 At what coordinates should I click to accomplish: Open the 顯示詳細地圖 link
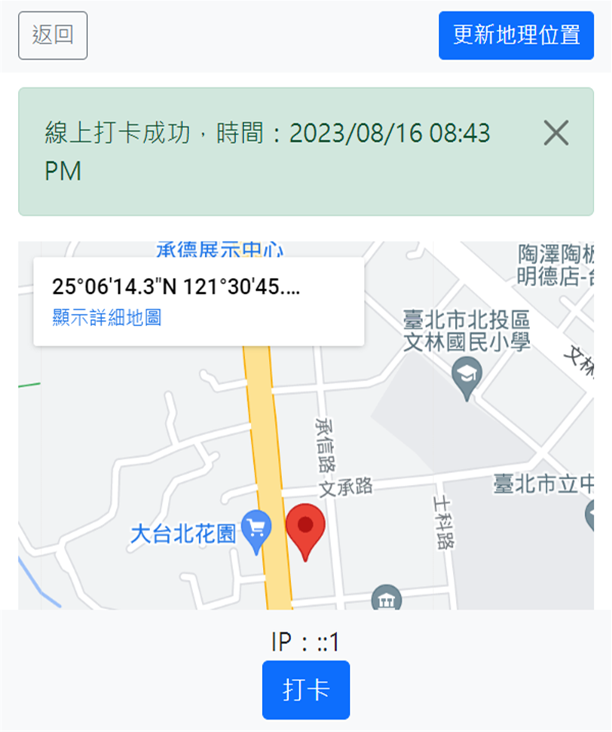107,318
